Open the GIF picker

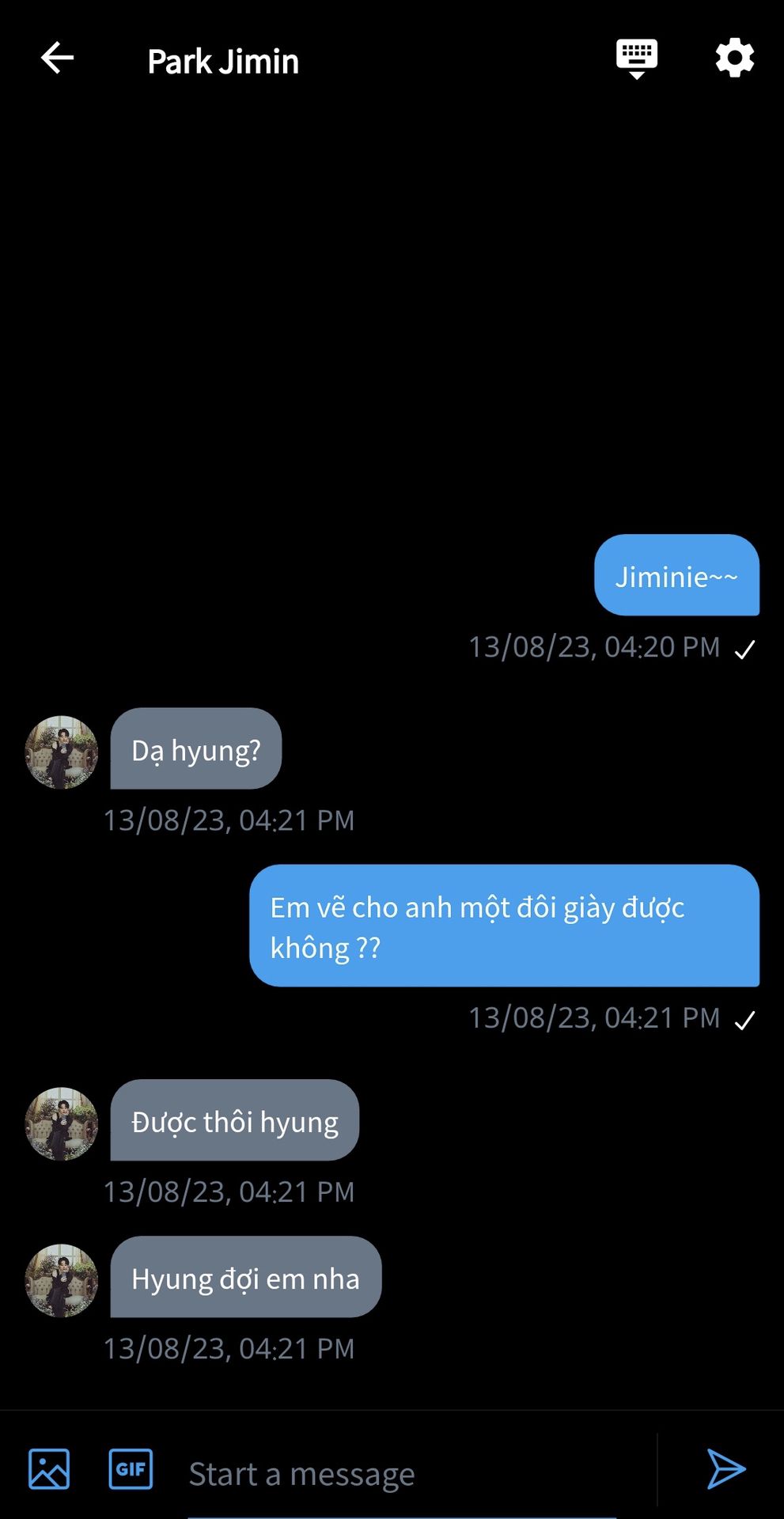point(131,1469)
